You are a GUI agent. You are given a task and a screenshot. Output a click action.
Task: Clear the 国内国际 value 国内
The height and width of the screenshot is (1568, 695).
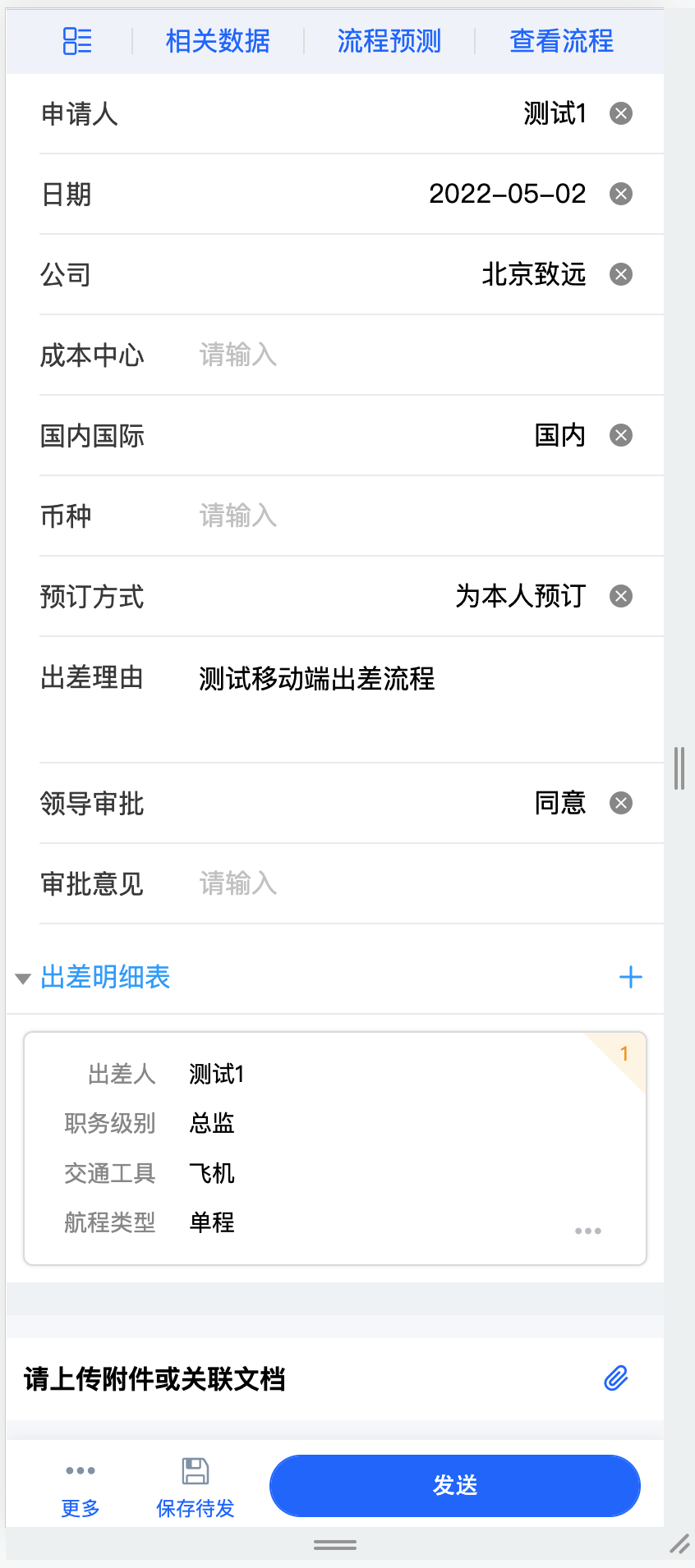[621, 435]
